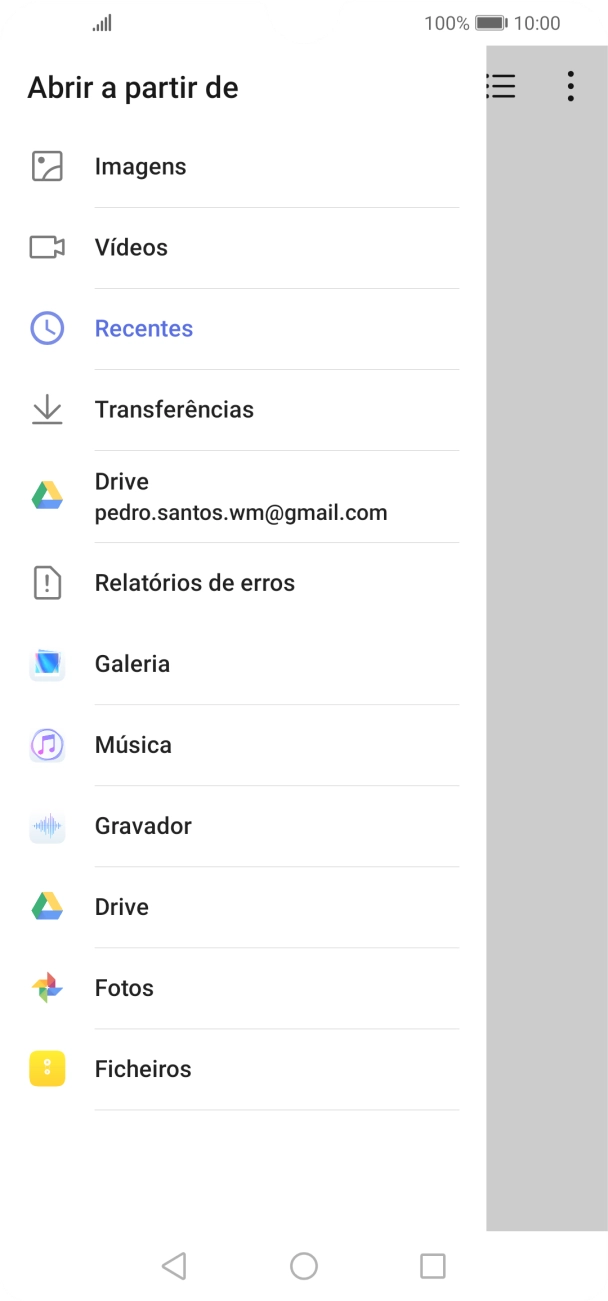608x1301 pixels.
Task: Select Gravador as the source
Action: tap(143, 826)
